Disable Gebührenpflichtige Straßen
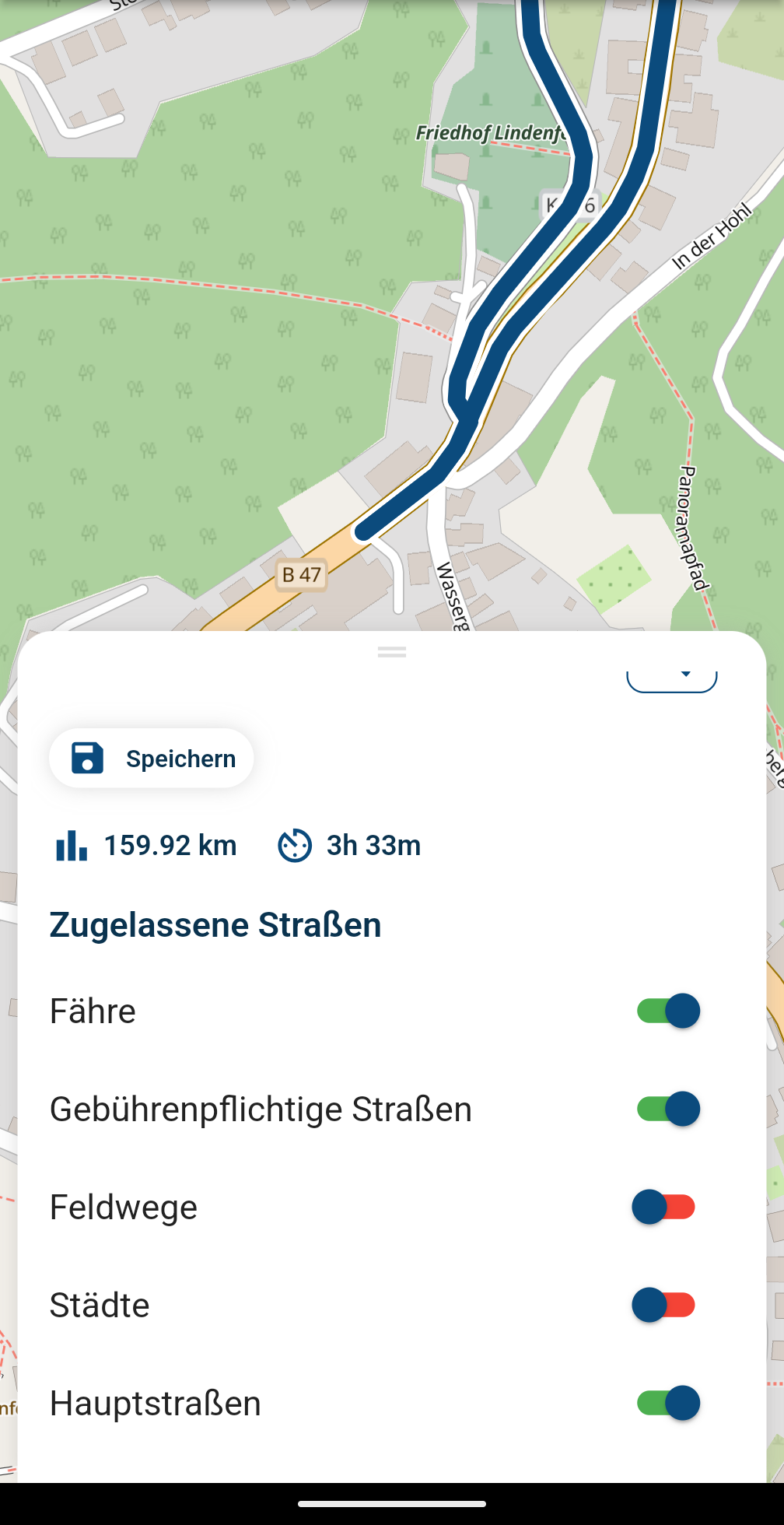Image resolution: width=784 pixels, height=1525 pixels. pos(668,1109)
